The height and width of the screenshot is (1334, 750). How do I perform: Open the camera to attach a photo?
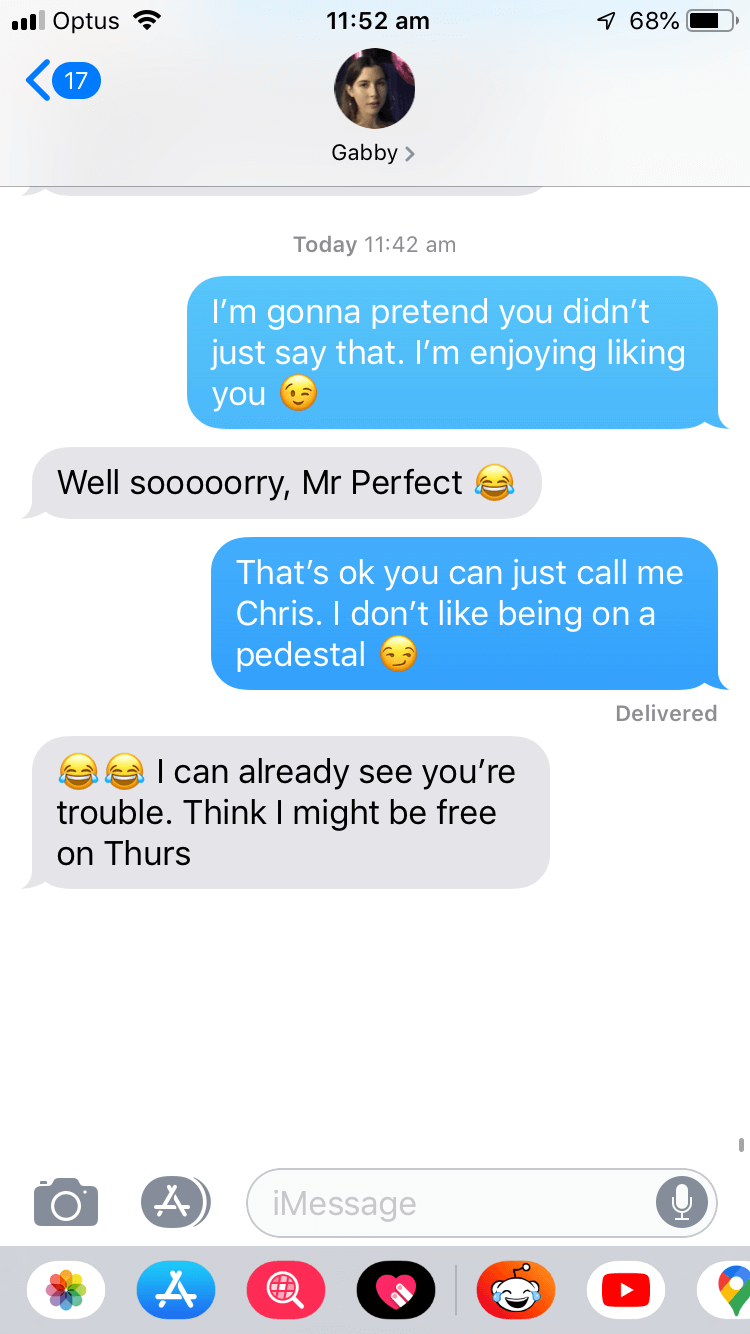[x=66, y=1201]
